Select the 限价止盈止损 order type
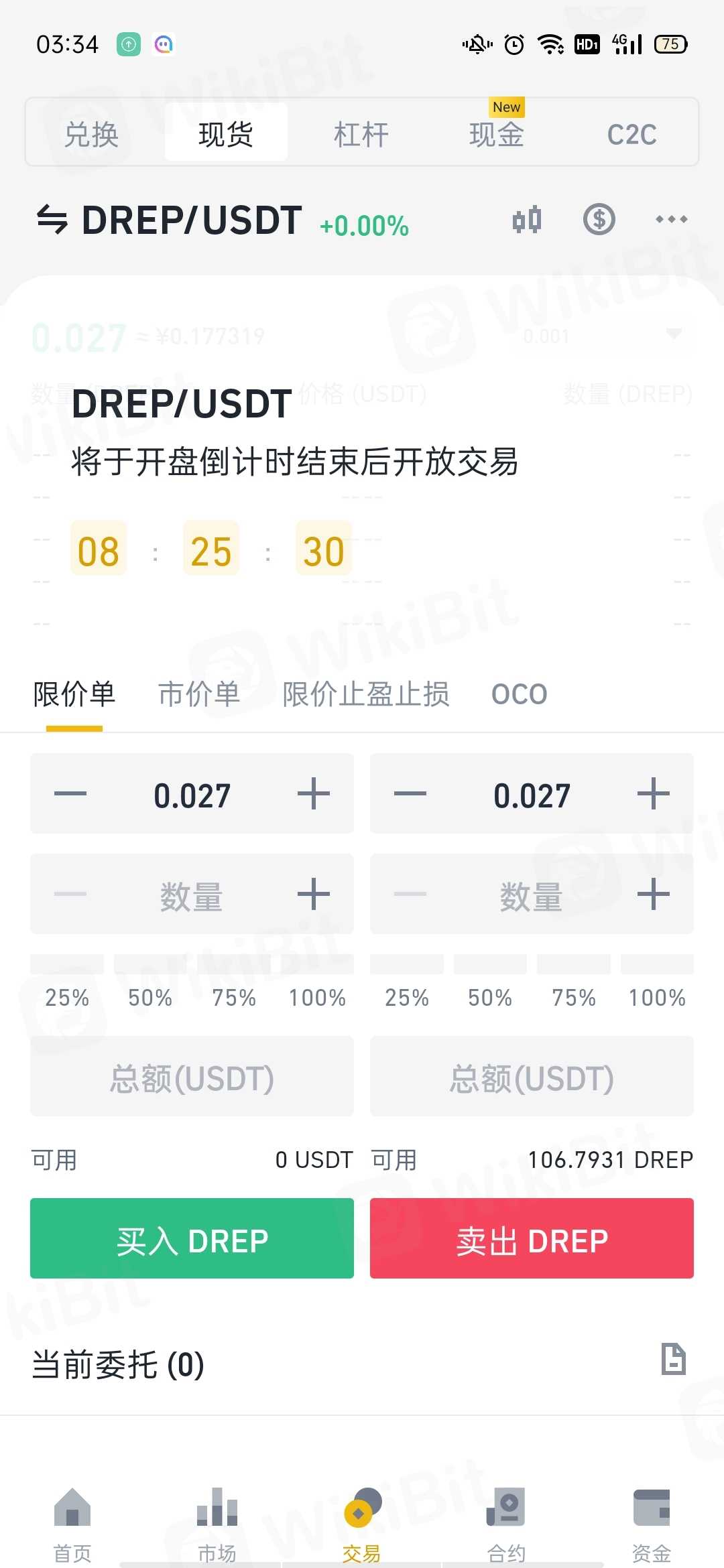Viewport: 724px width, 1568px height. click(365, 694)
